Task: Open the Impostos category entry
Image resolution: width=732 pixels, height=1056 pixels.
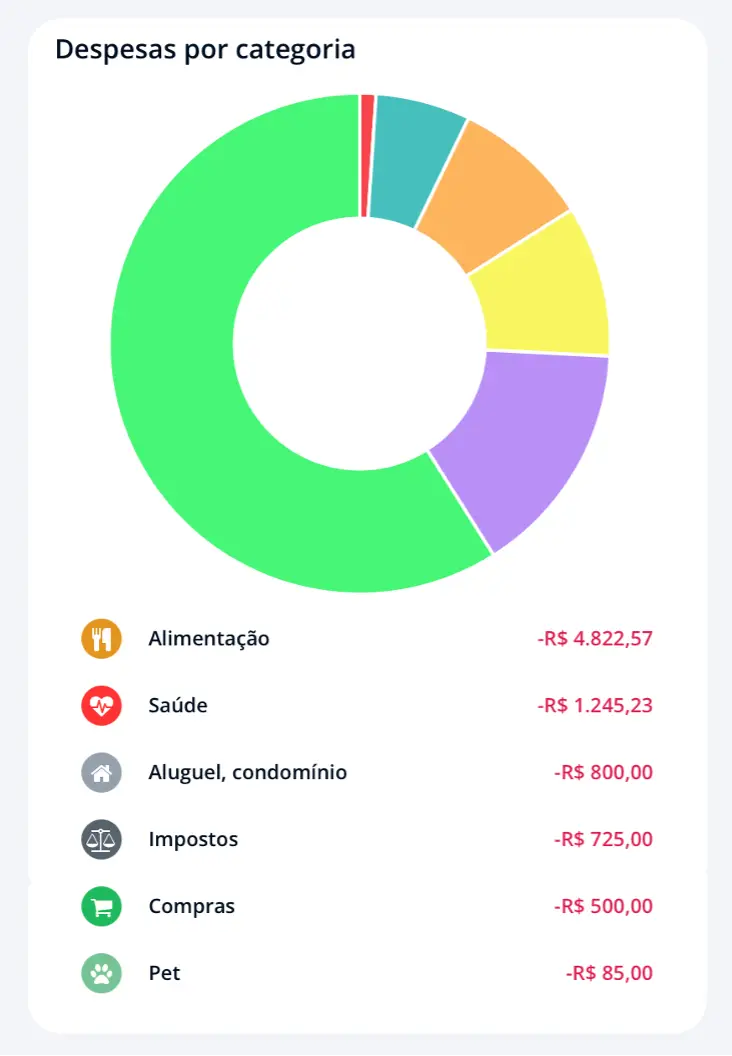Action: click(x=195, y=839)
